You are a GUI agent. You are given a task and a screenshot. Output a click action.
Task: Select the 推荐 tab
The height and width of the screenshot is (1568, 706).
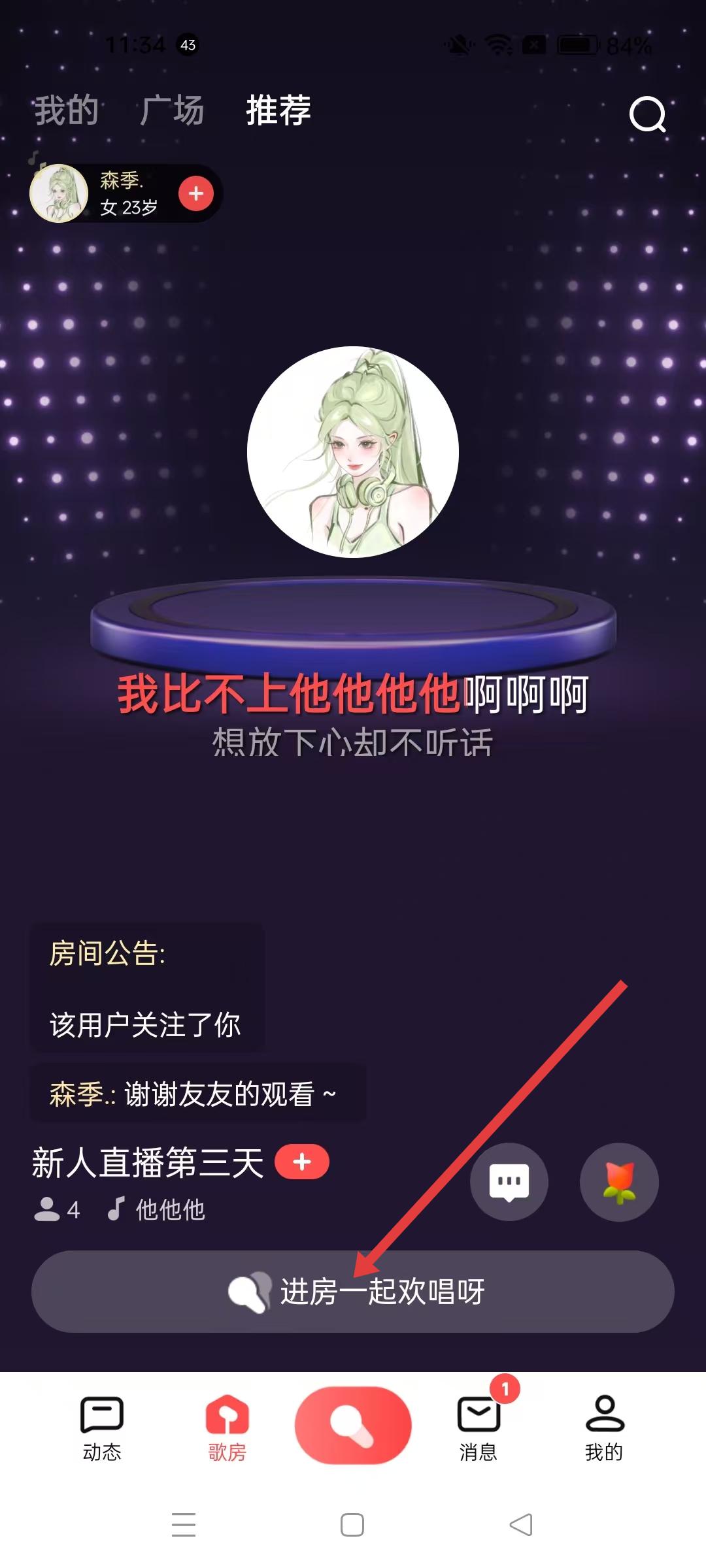[278, 110]
